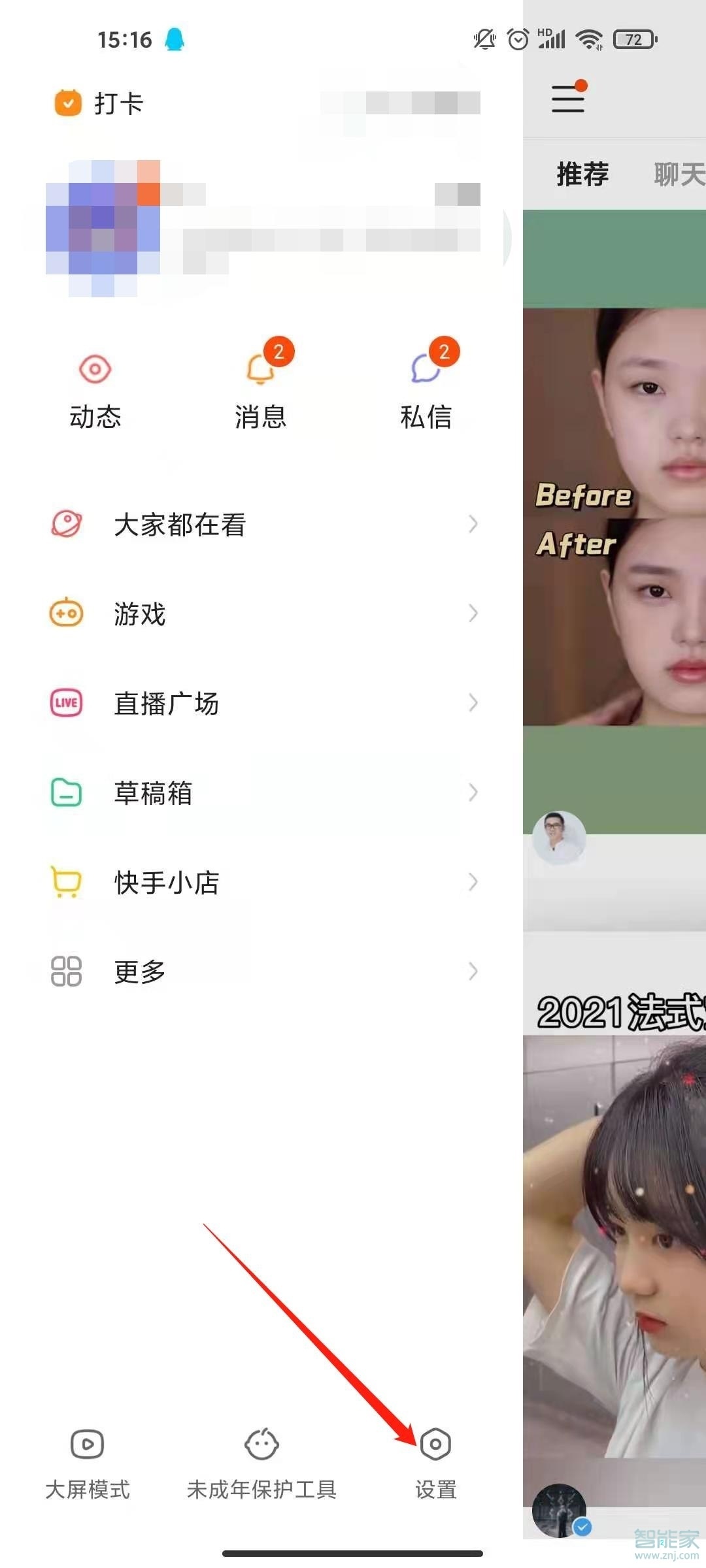Switch to the 聊天 tab
This screenshot has width=706, height=1568.
[679, 174]
